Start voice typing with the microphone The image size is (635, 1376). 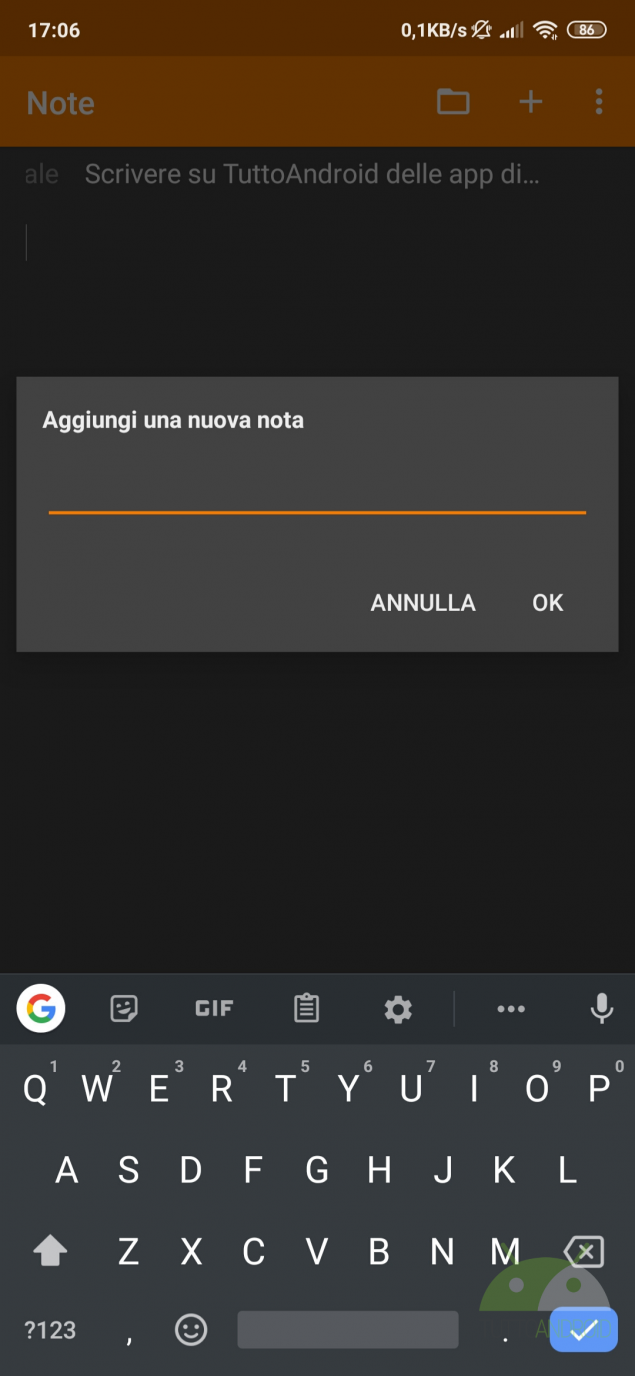(601, 1009)
